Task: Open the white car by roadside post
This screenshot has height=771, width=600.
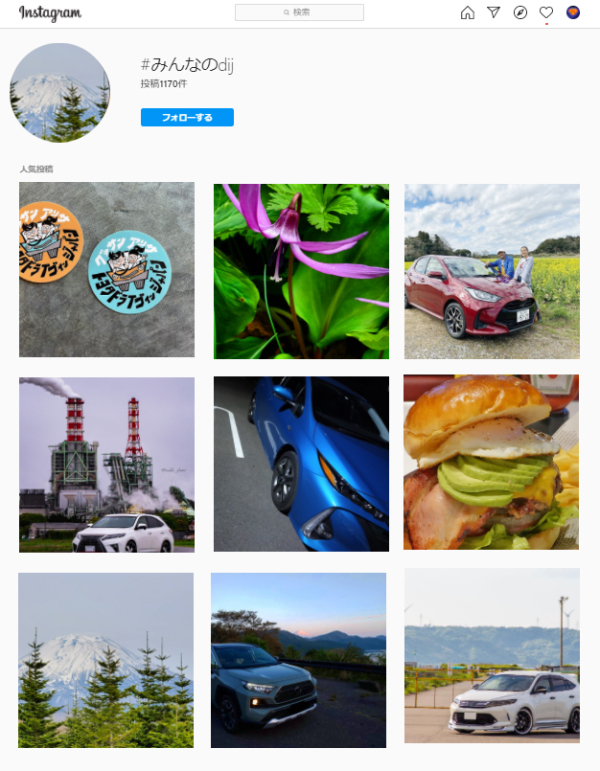Action: coord(492,656)
